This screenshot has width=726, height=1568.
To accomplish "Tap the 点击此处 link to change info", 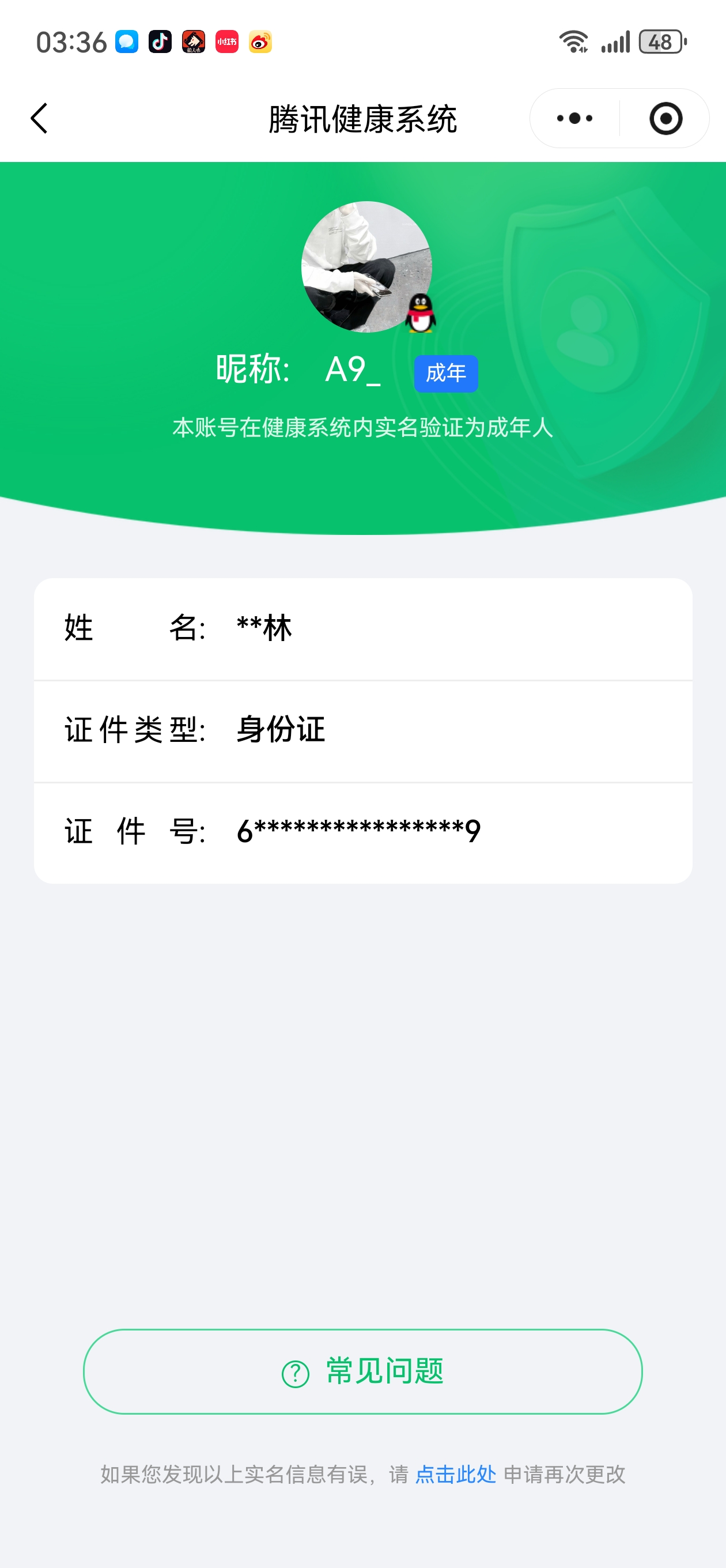I will click(455, 1474).
